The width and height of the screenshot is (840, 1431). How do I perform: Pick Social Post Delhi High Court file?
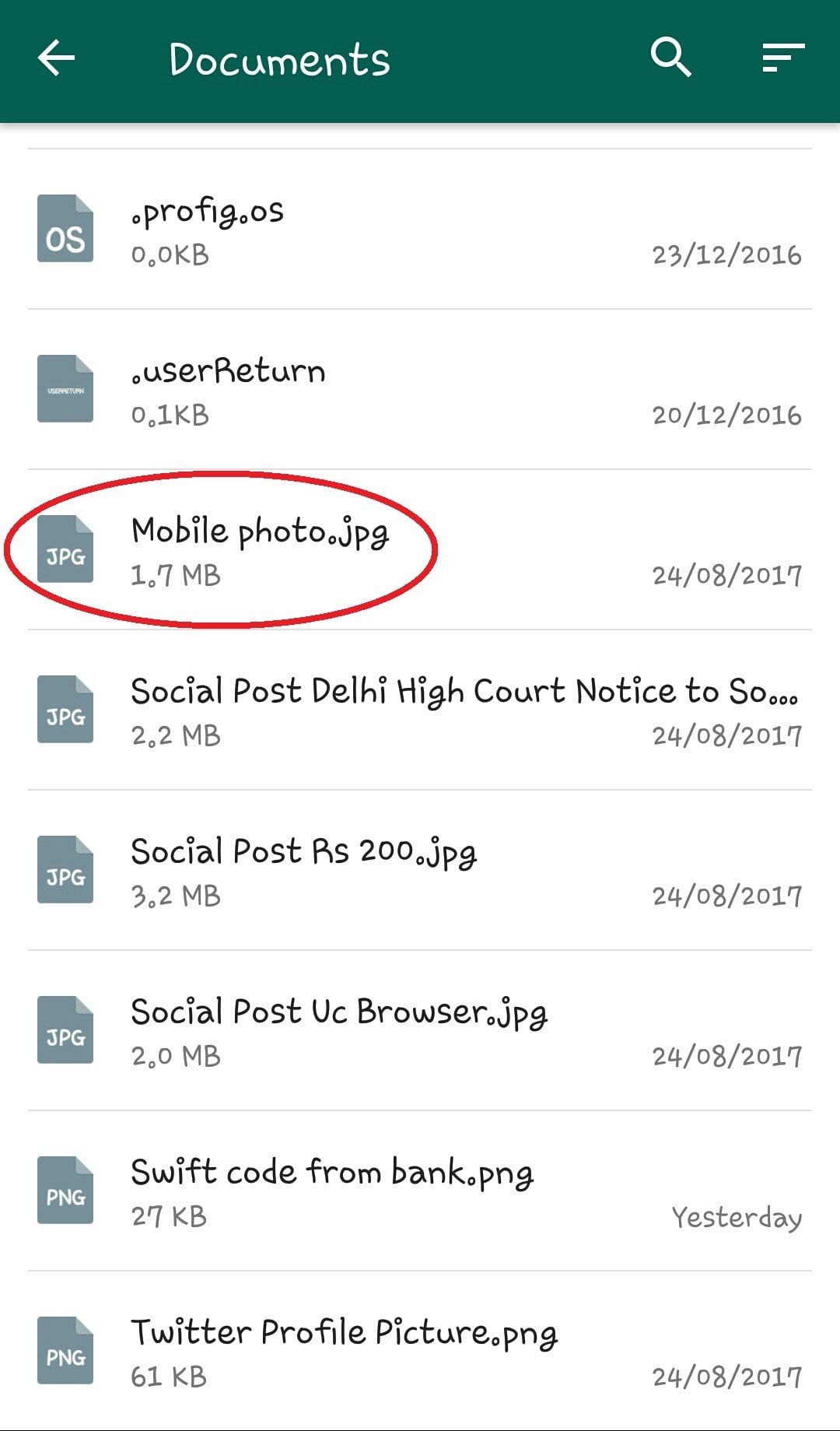(420, 710)
